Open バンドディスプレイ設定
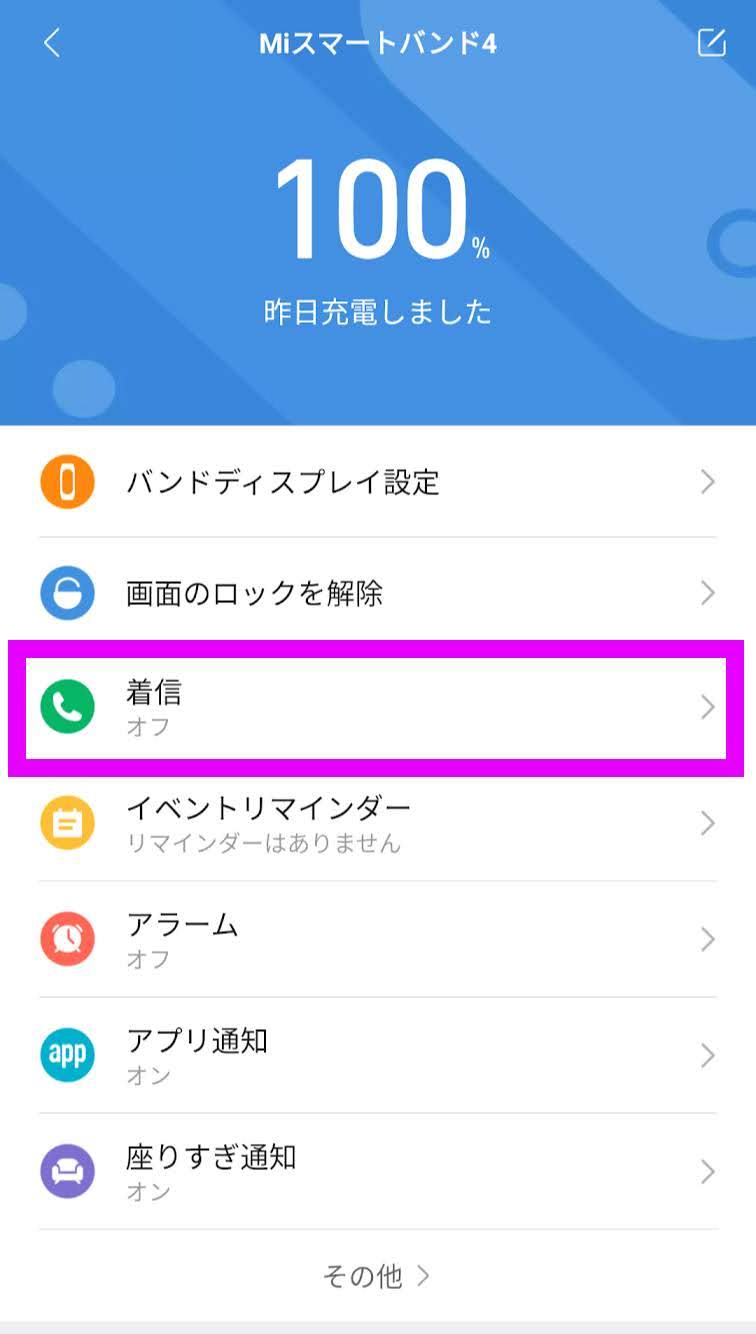756x1334 pixels. tap(378, 482)
